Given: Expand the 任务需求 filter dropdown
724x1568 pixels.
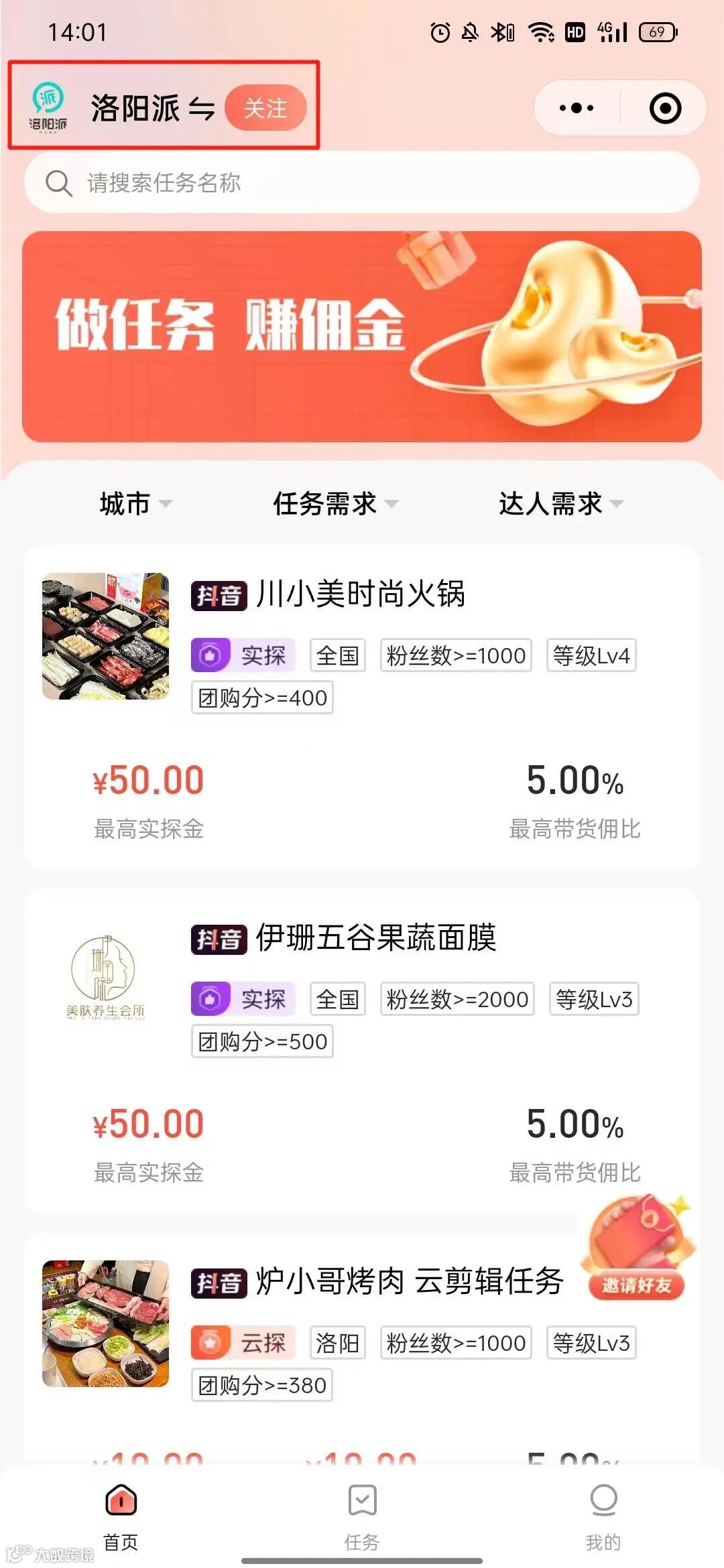Looking at the screenshot, I should pos(335,503).
